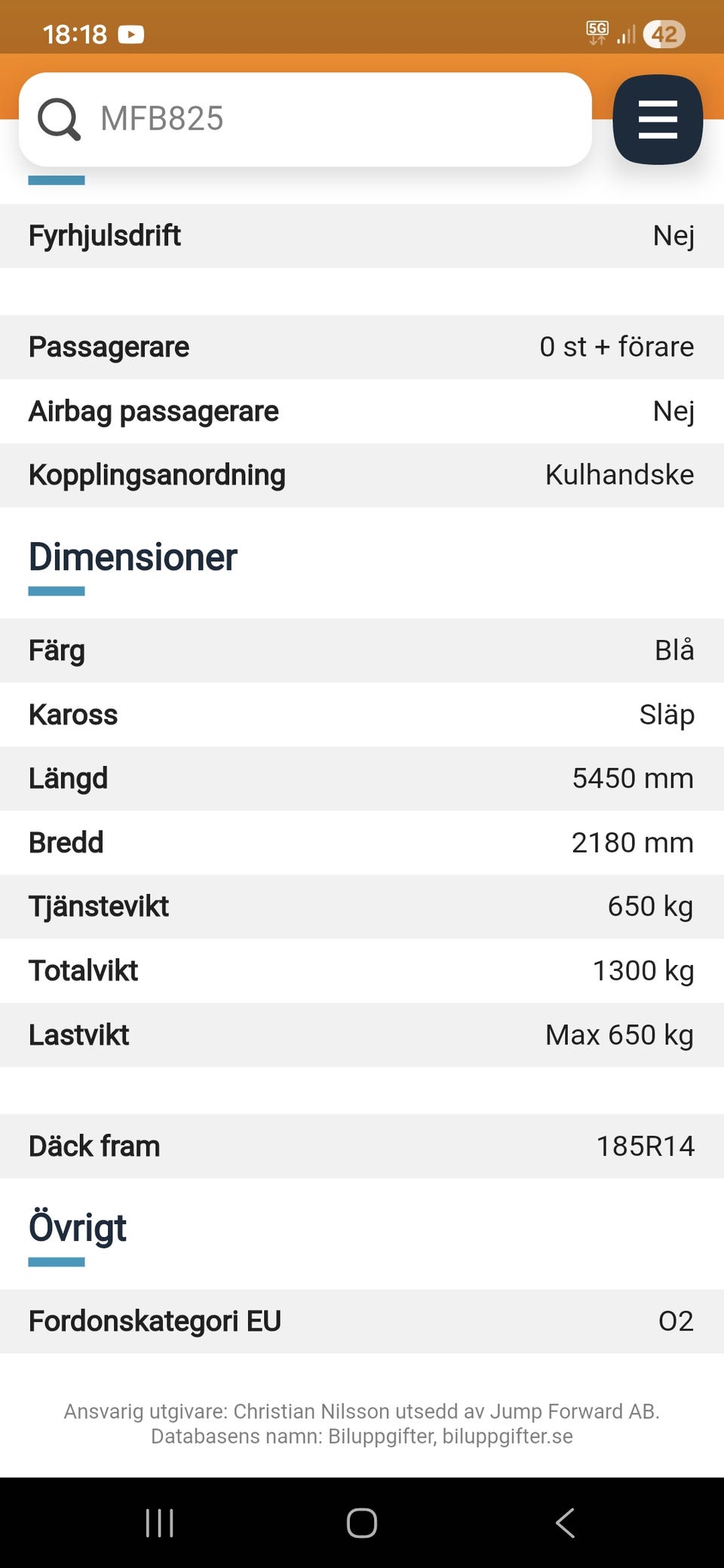Screen dimensions: 724x1568
Task: Select the Kaross Släp row
Action: tap(362, 715)
